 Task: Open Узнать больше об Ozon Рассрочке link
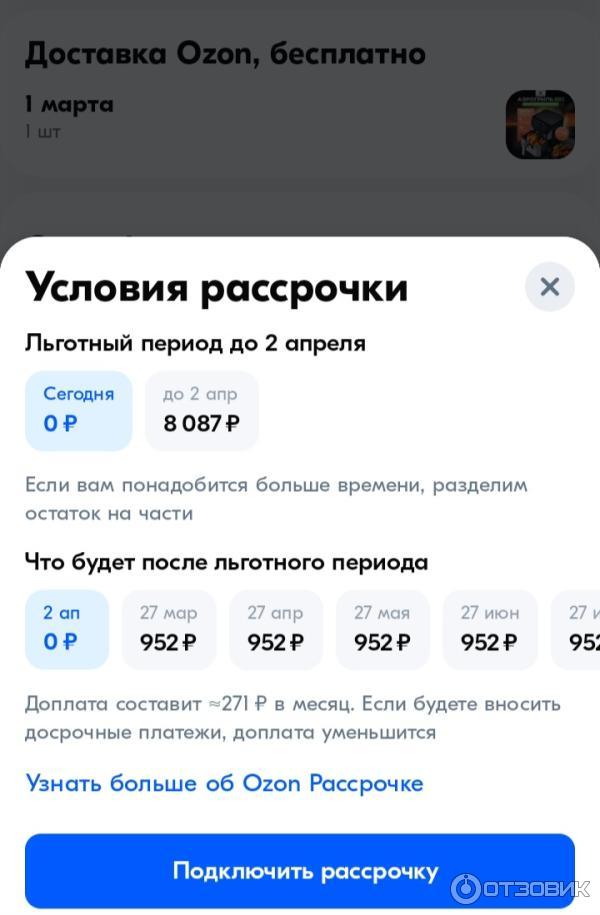(x=224, y=783)
